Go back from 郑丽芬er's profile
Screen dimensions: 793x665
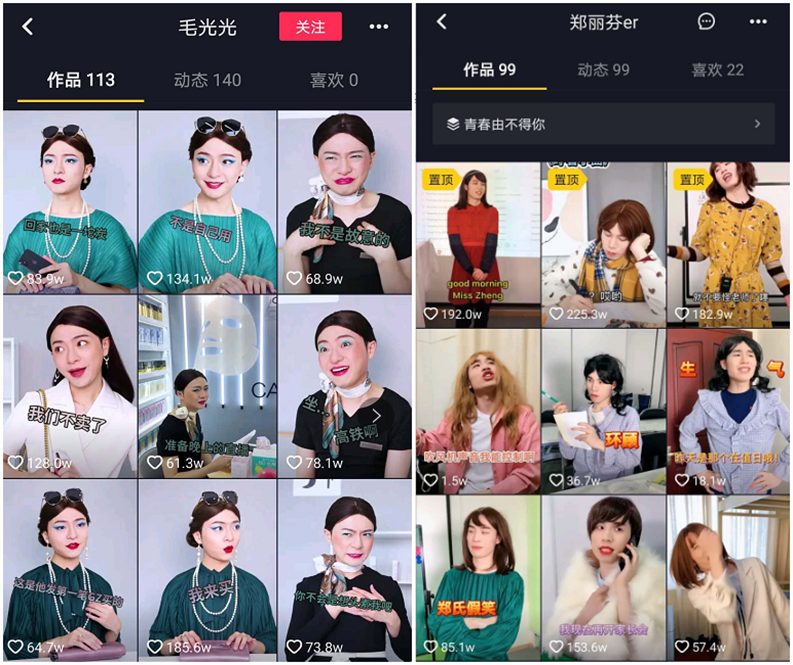441,22
